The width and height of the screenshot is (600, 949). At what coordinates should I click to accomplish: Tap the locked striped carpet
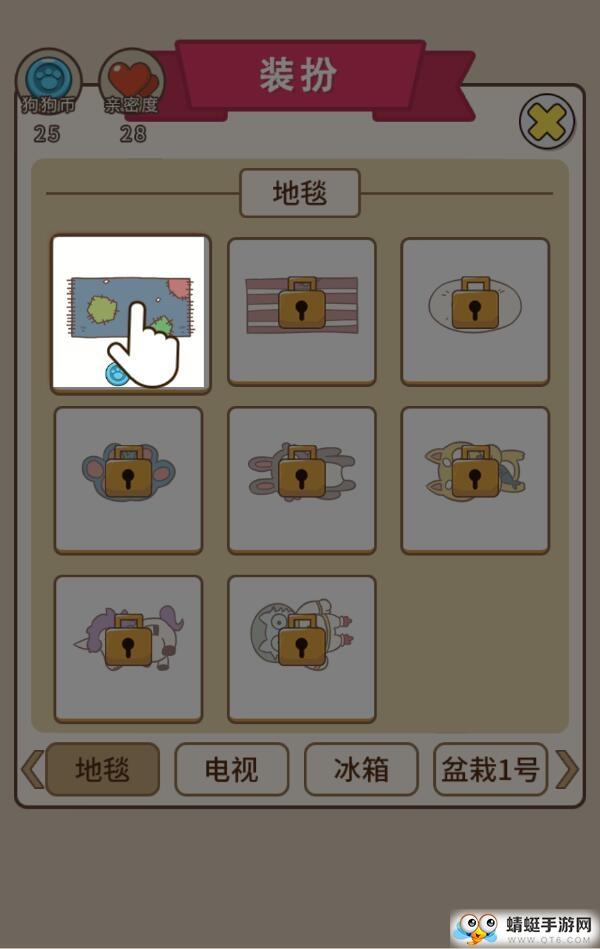[x=302, y=310]
